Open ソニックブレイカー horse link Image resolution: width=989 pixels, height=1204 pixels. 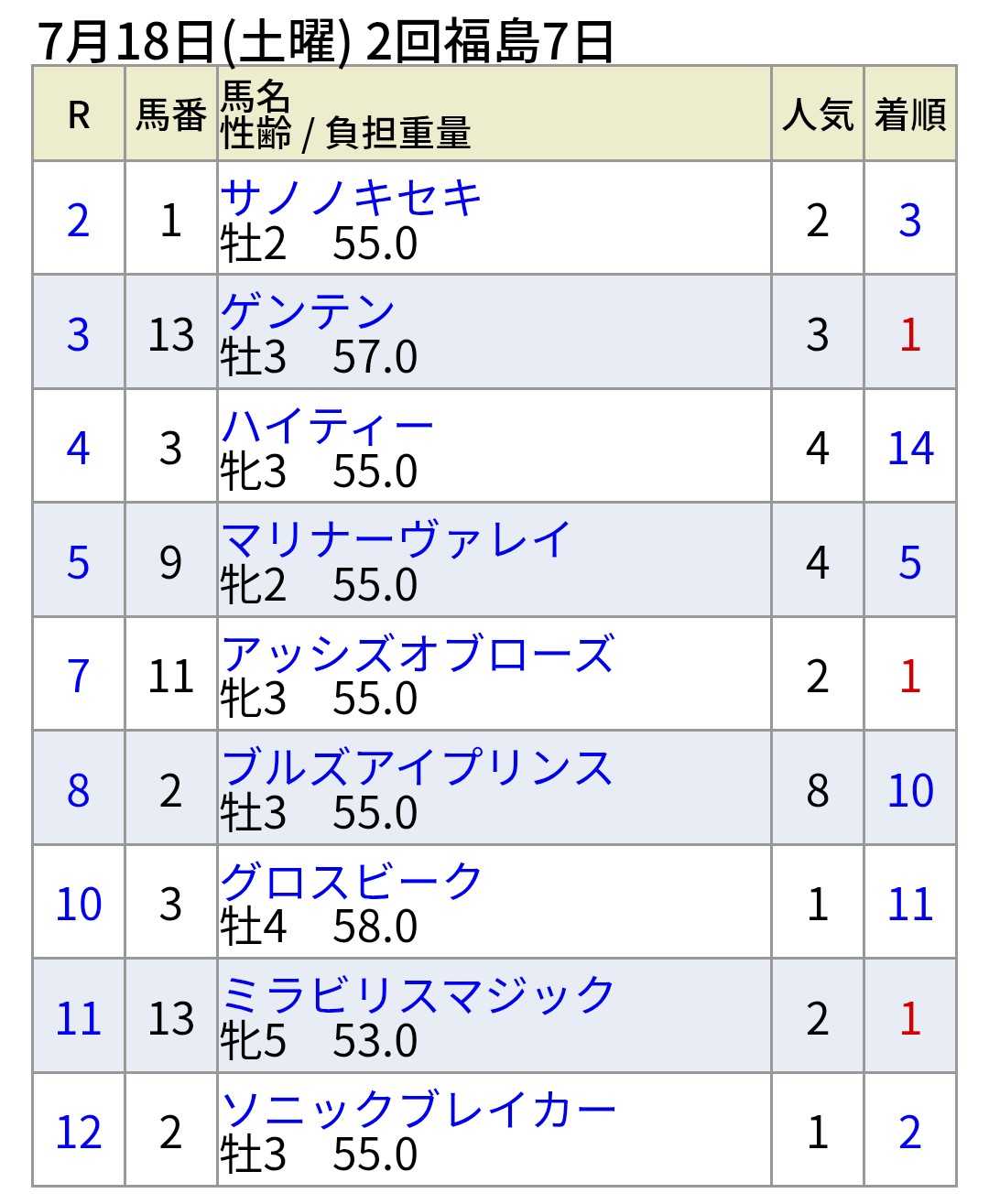(418, 1110)
